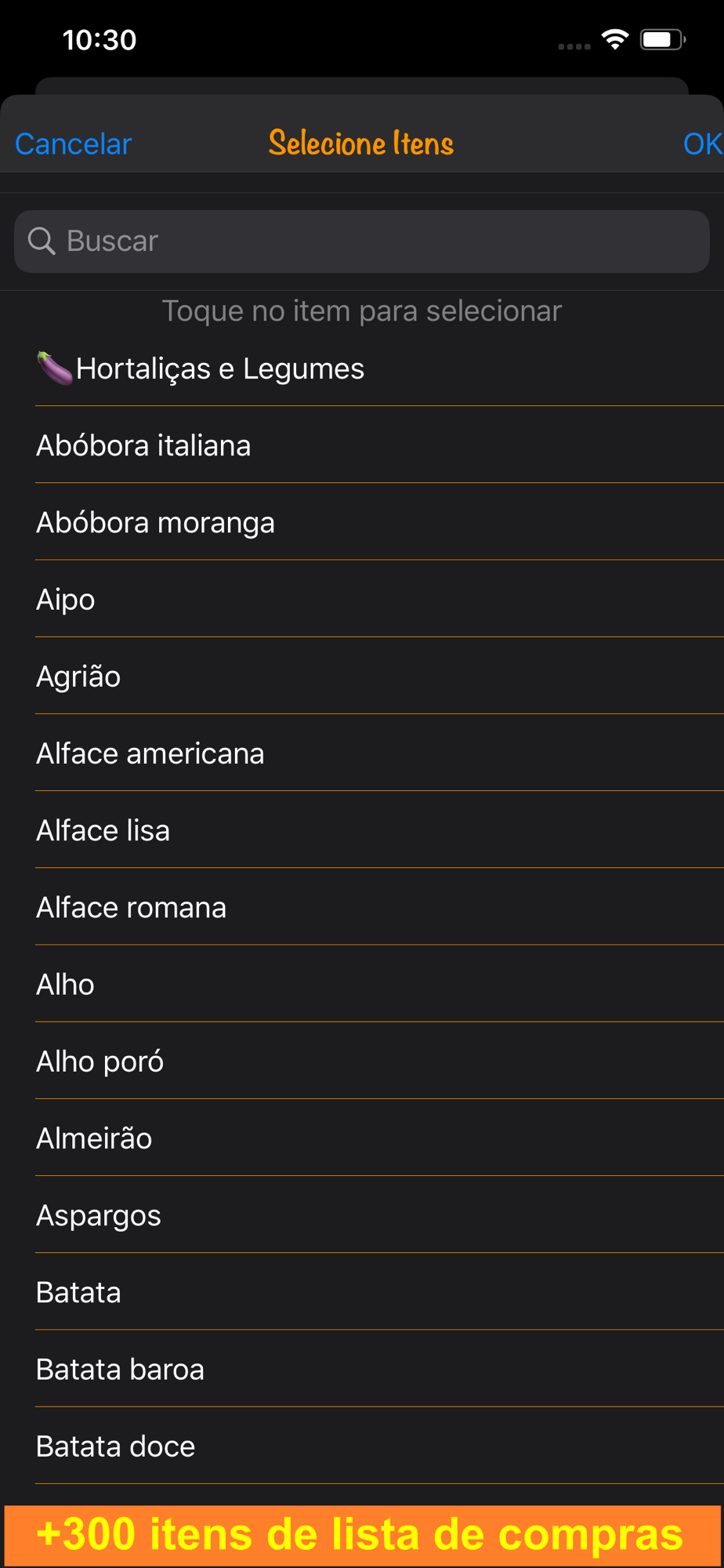Select Agrião
Screen dimensions: 724x1568
[362, 676]
